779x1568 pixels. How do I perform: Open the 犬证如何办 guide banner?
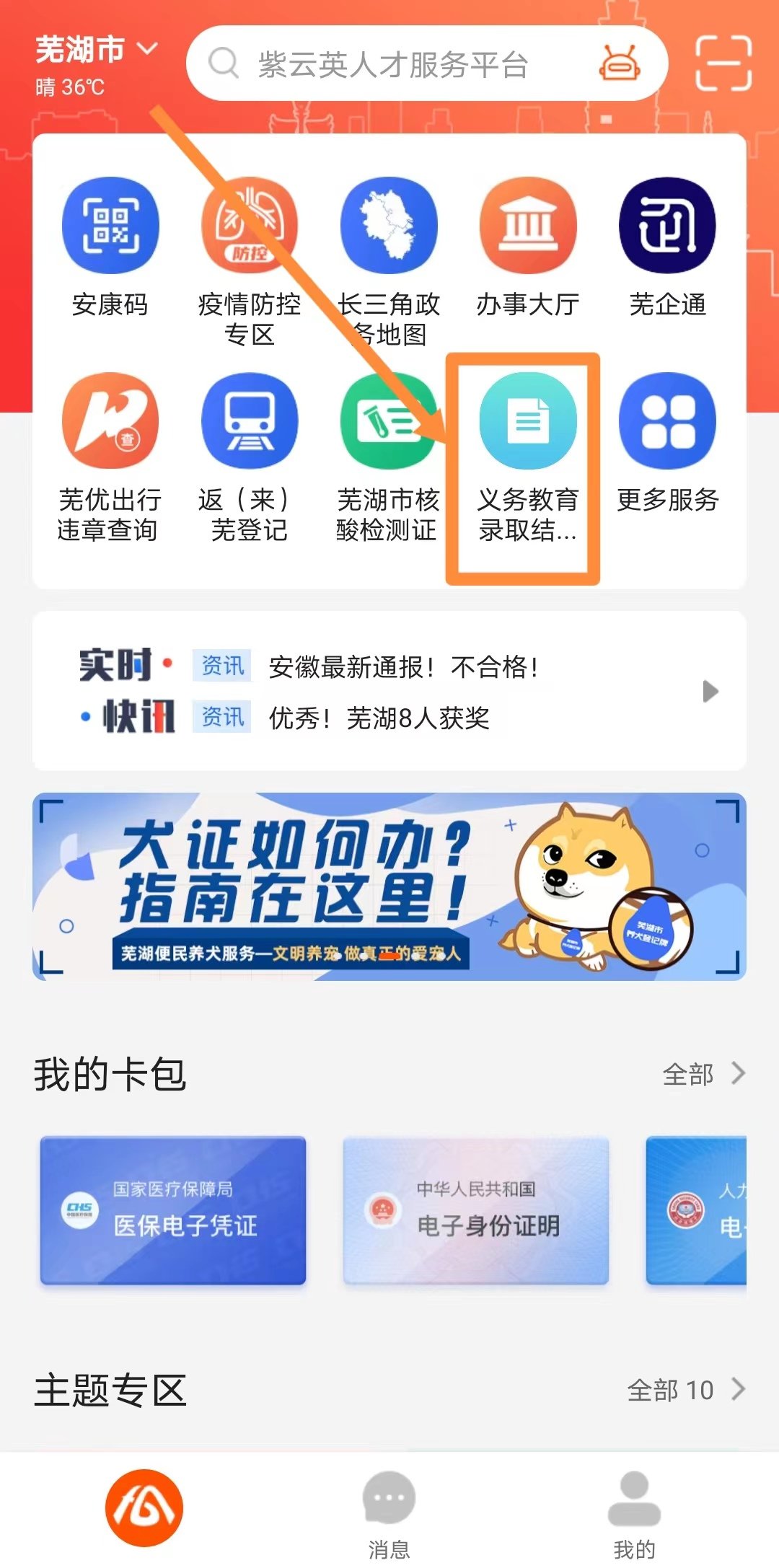pyautogui.click(x=389, y=886)
